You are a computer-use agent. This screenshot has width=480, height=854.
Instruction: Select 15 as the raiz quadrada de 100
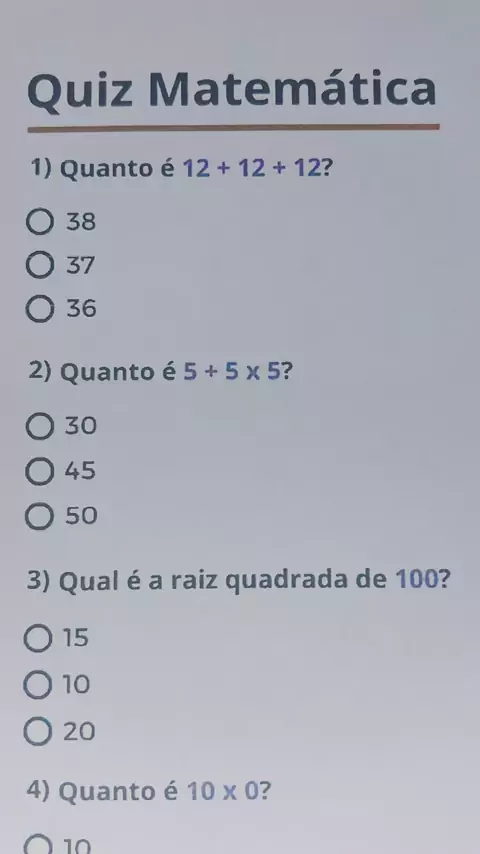click(x=38, y=638)
